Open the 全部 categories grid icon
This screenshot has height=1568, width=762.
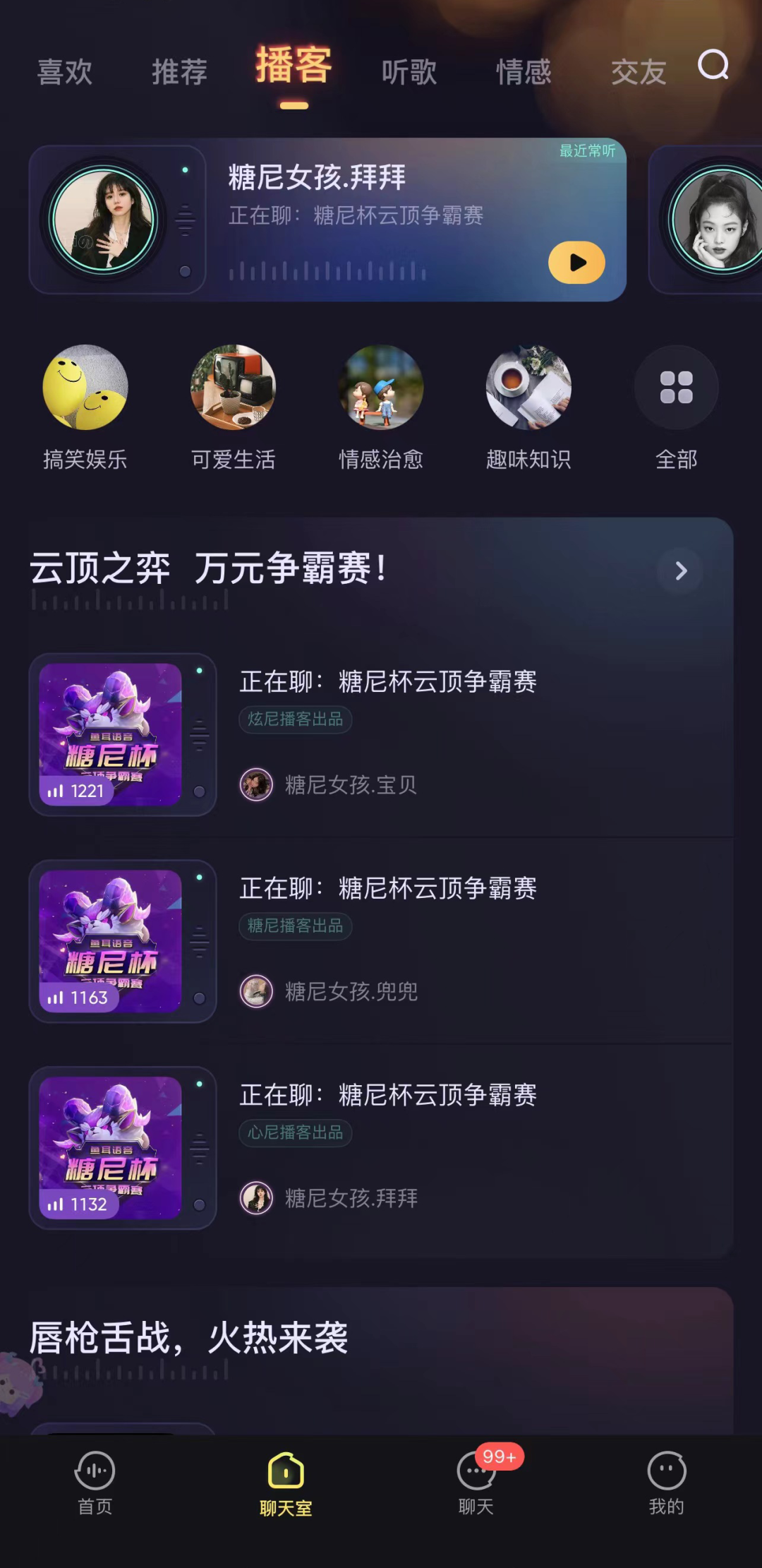point(675,387)
